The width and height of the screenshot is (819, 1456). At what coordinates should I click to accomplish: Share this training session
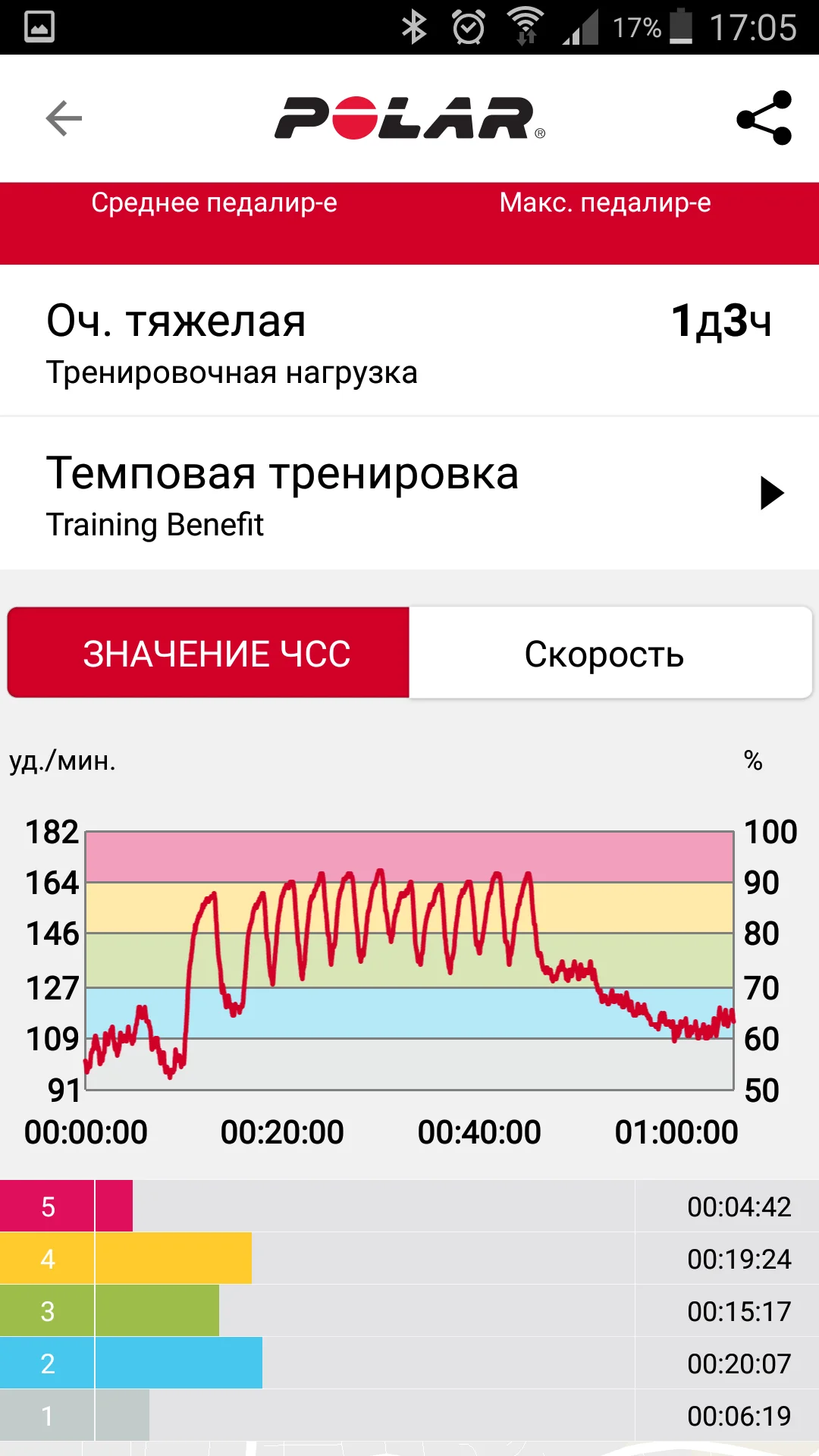tap(764, 118)
